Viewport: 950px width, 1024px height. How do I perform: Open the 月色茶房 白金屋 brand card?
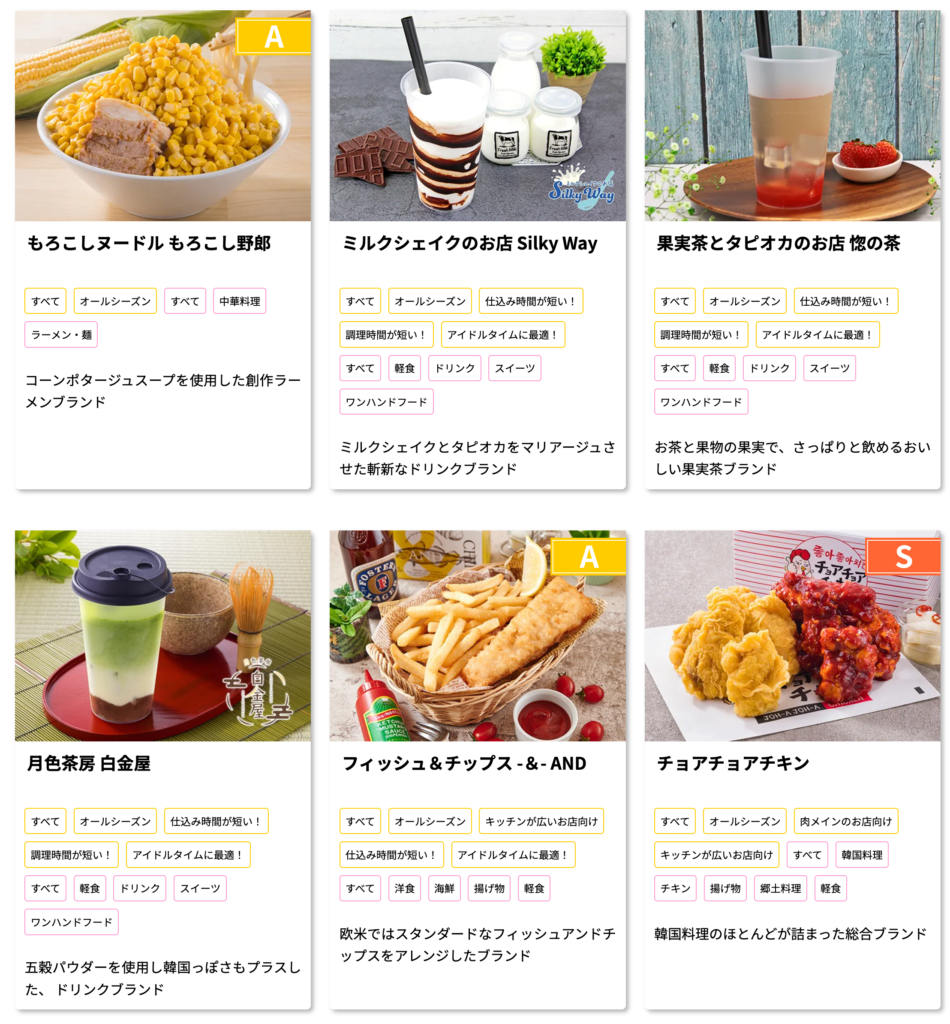(89, 763)
